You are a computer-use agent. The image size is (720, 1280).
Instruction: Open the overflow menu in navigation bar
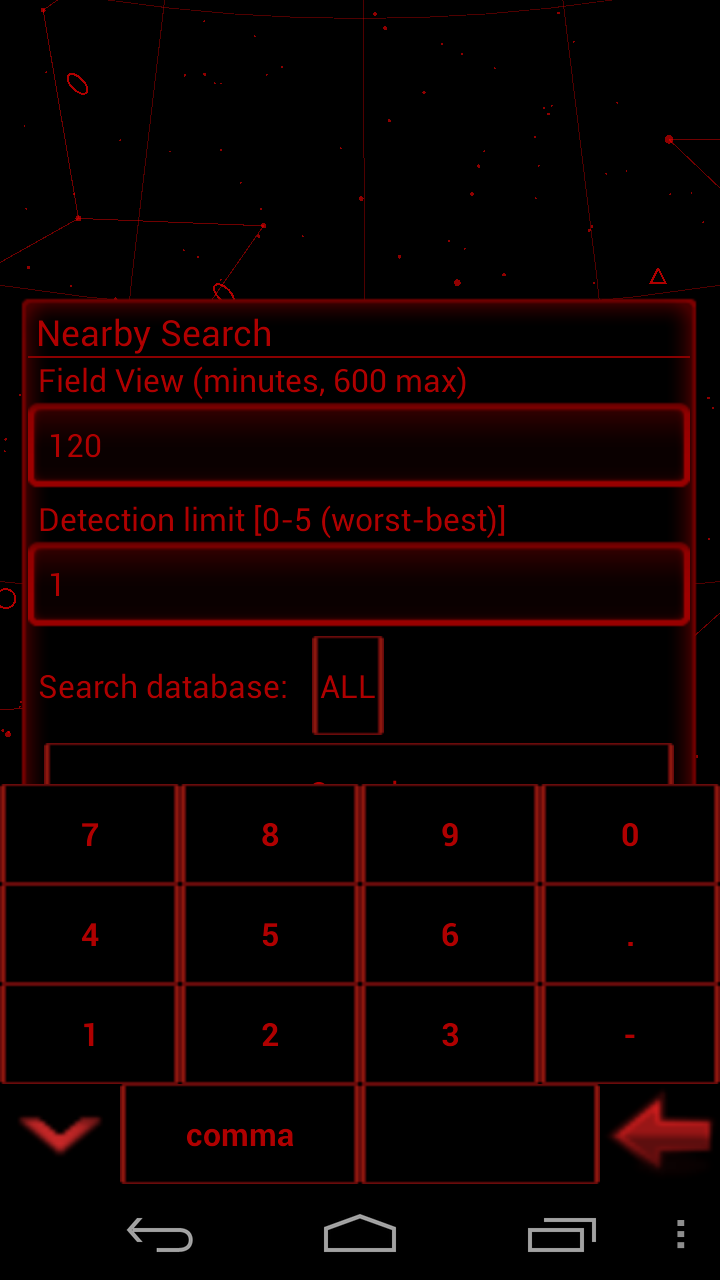click(x=680, y=1235)
